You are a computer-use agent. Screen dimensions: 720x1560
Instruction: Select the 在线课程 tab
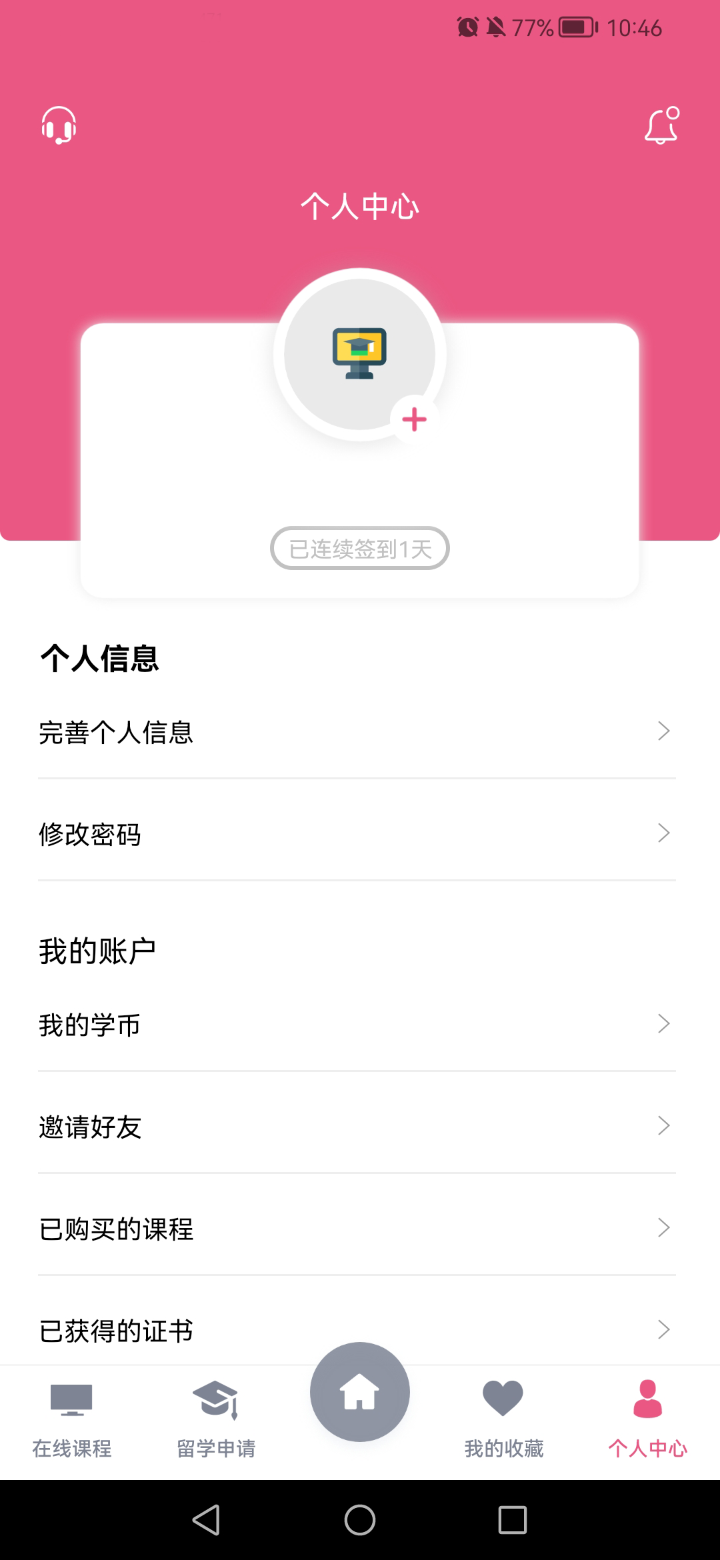click(x=71, y=1420)
